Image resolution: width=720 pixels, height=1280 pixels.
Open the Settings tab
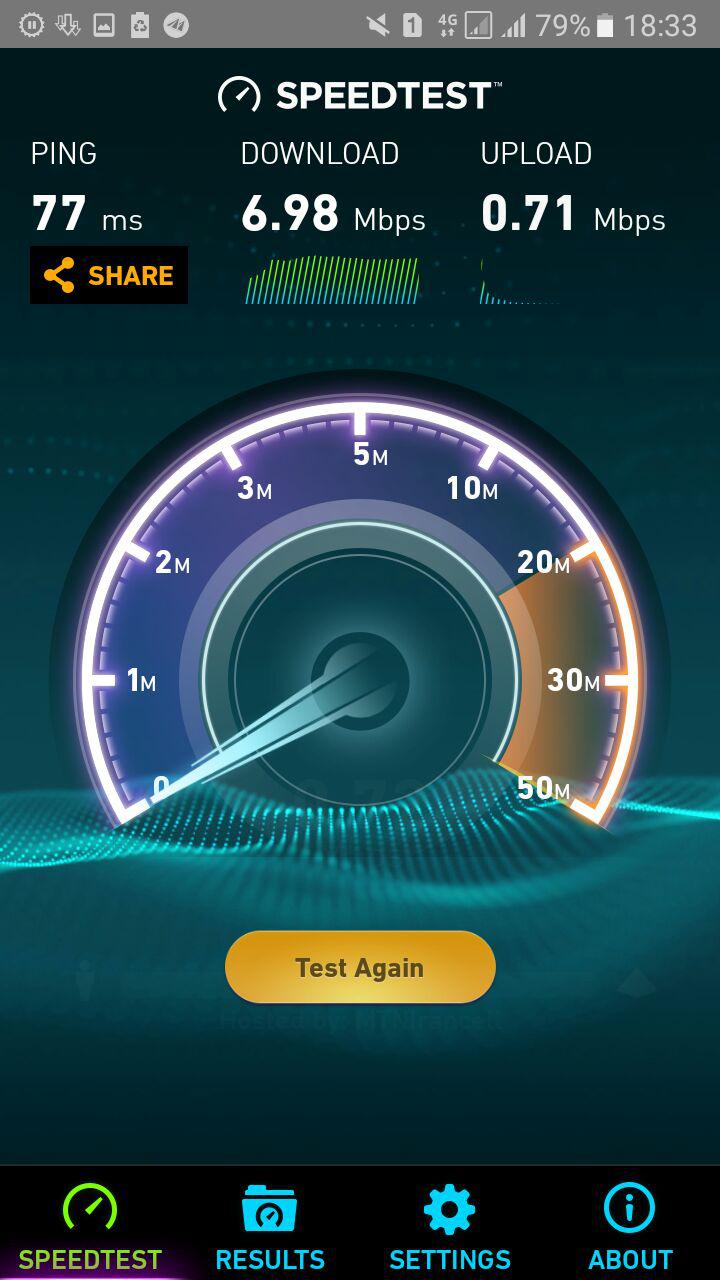pos(450,1226)
